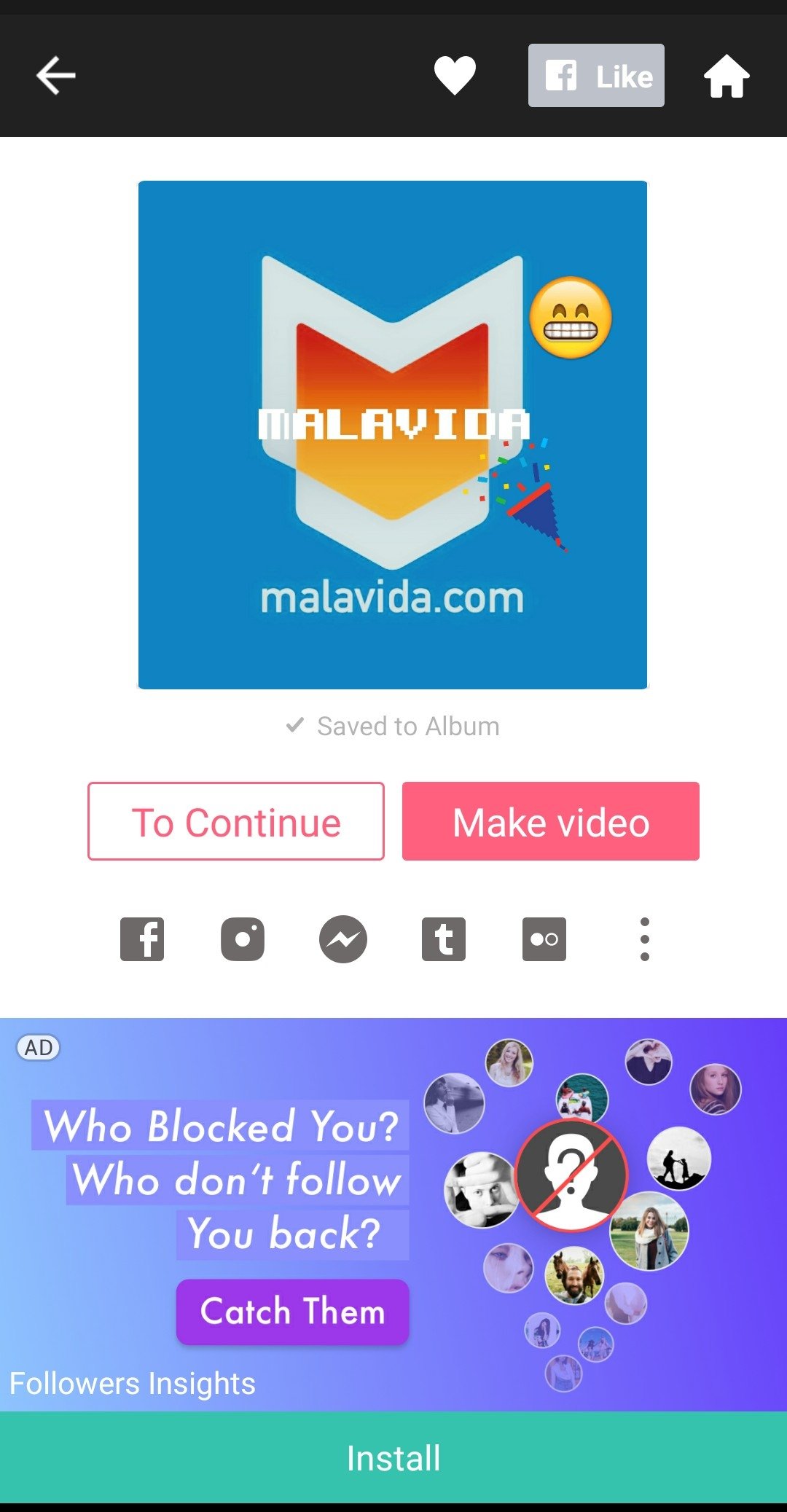Go back using the arrow icon
The height and width of the screenshot is (1512, 787).
click(56, 76)
